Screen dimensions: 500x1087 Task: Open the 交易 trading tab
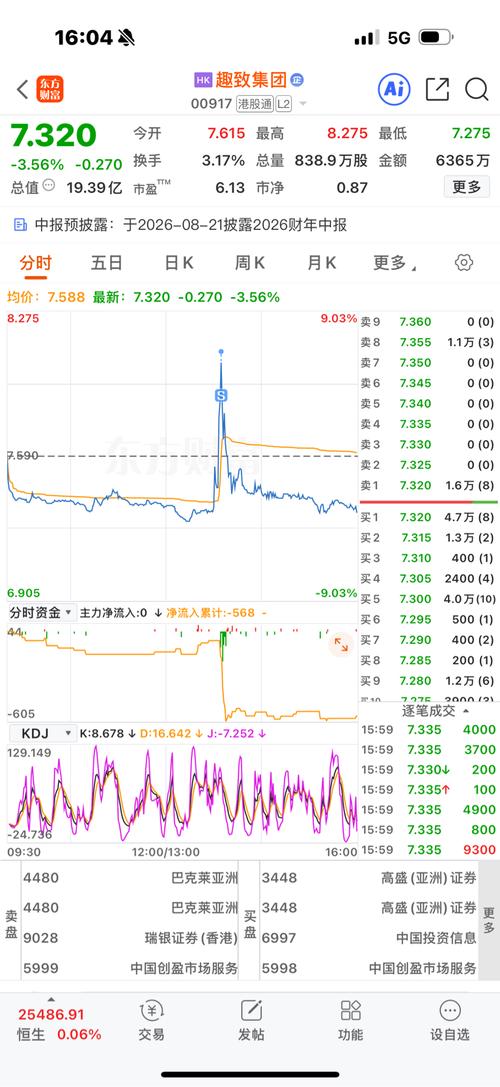tap(151, 1020)
